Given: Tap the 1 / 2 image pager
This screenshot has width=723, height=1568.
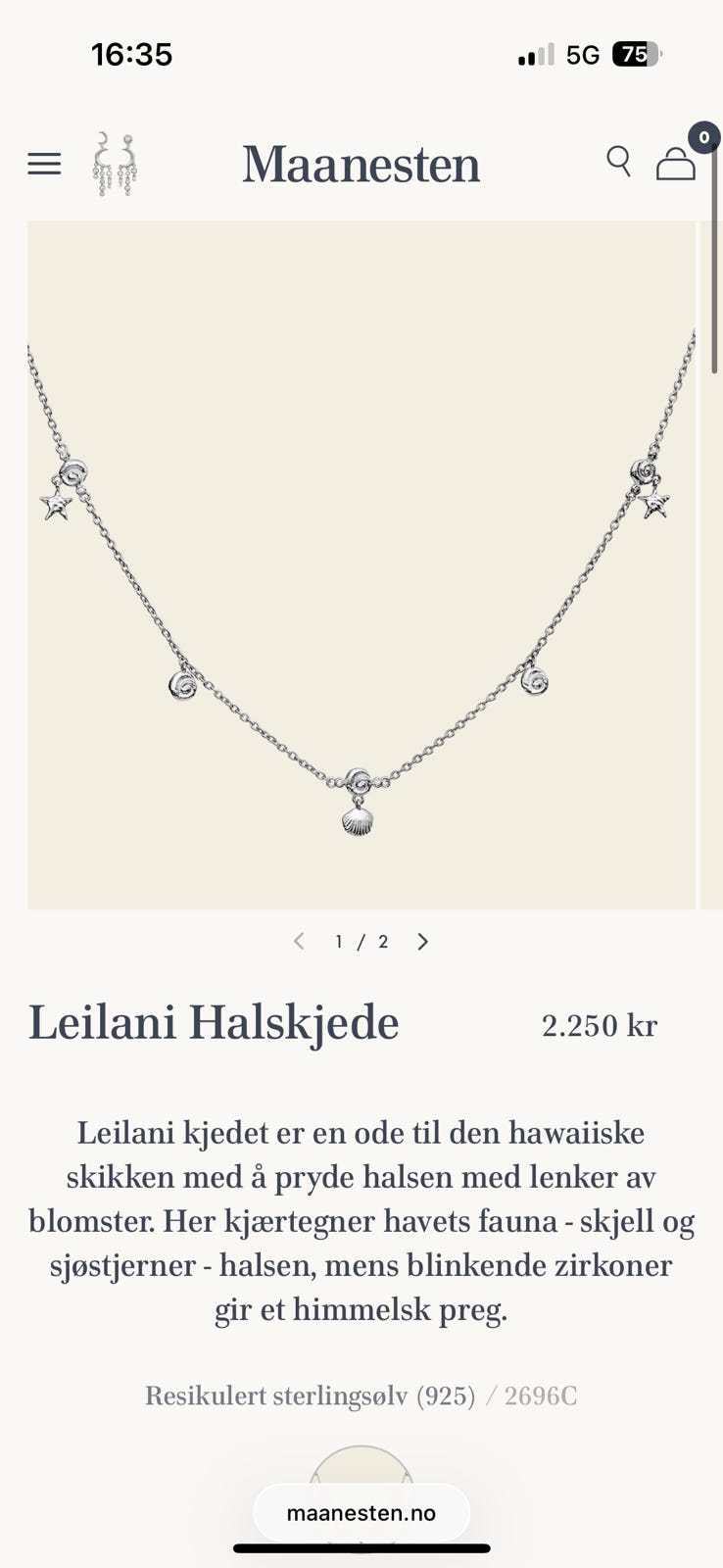Looking at the screenshot, I should click(x=361, y=941).
